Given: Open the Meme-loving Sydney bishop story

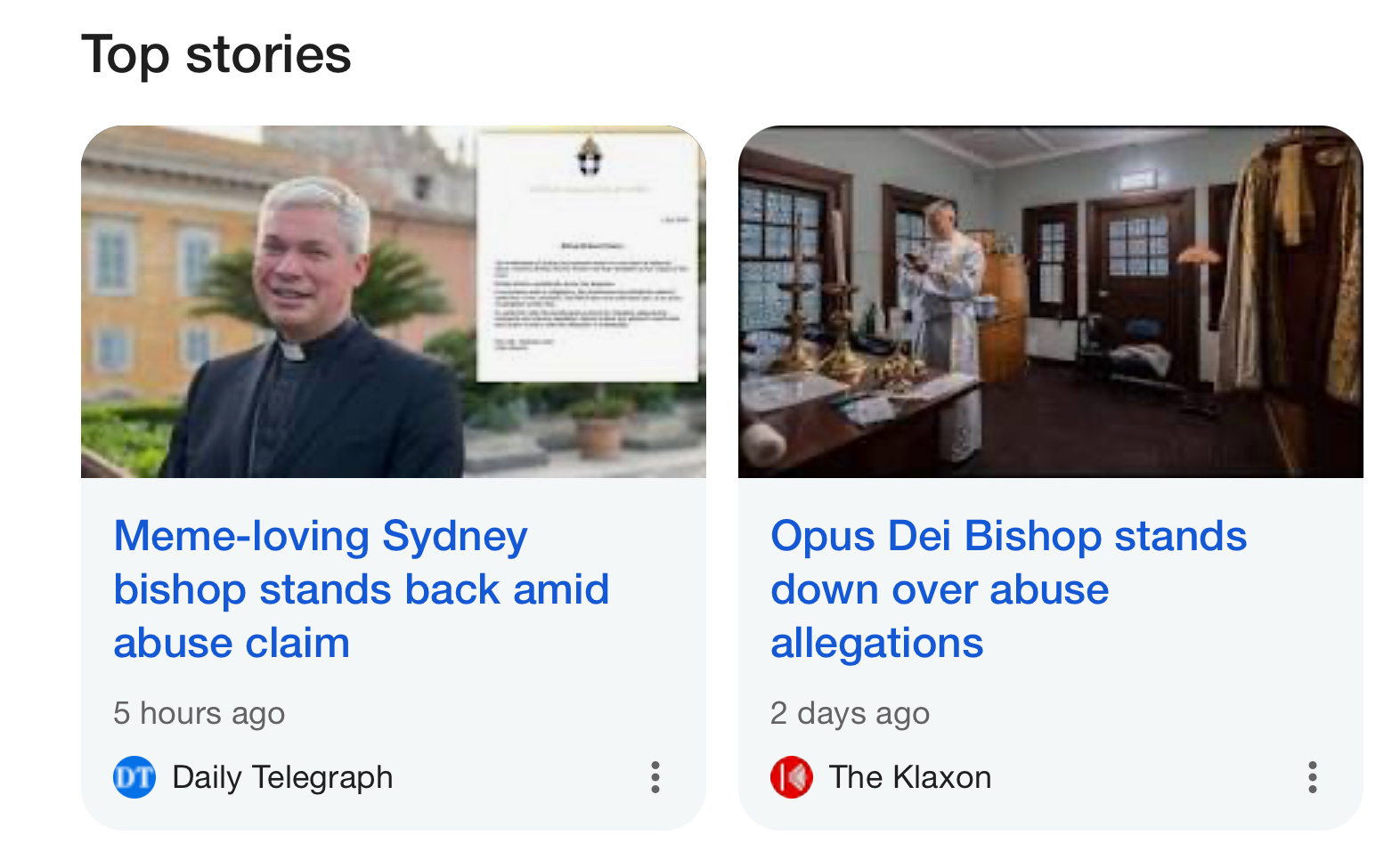Looking at the screenshot, I should click(x=361, y=588).
